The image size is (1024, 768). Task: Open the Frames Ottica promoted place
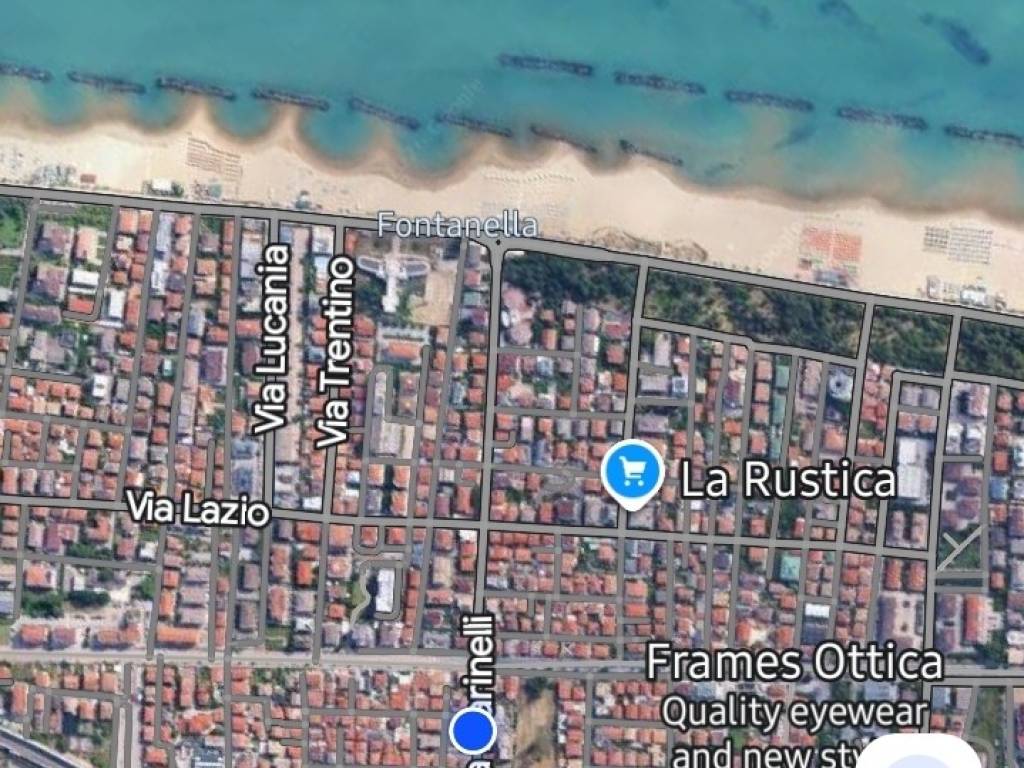[794, 663]
